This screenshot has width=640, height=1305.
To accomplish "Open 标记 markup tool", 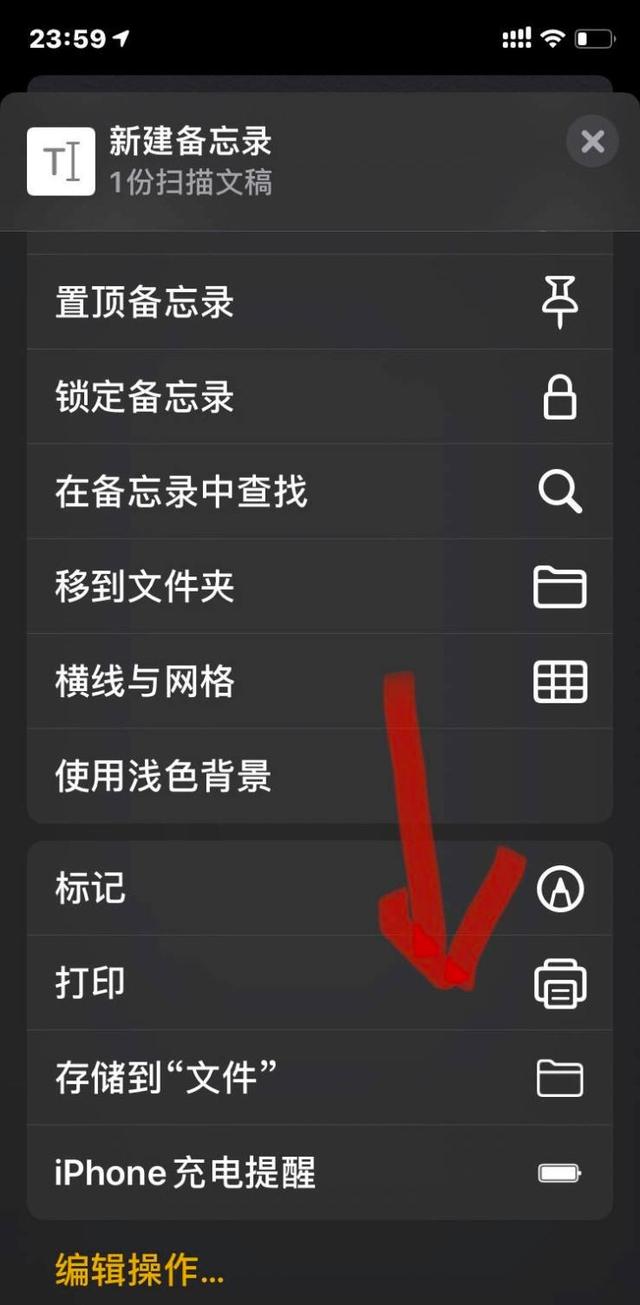I will tap(320, 888).
